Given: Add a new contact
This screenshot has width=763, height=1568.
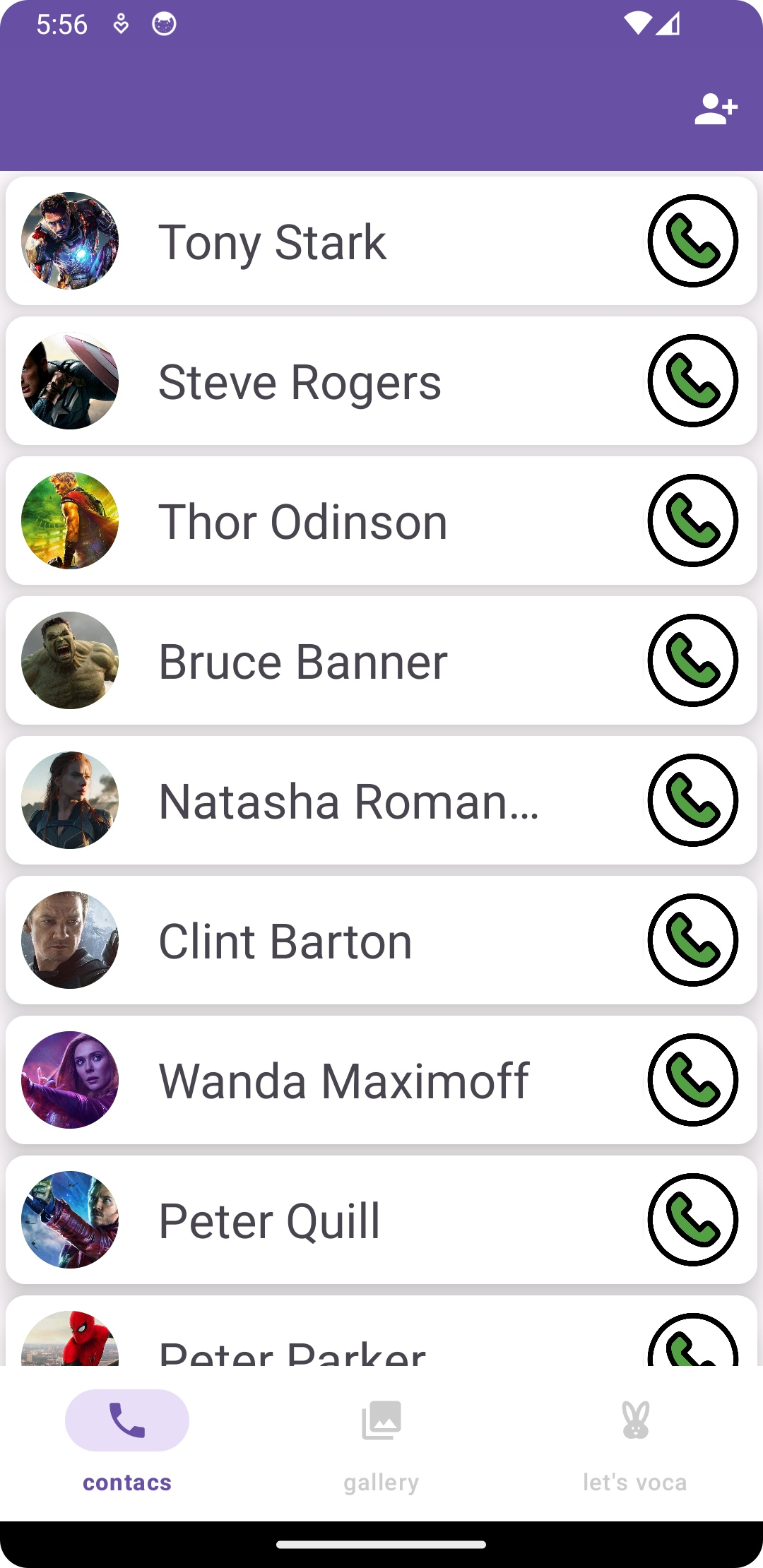Looking at the screenshot, I should coord(716,109).
